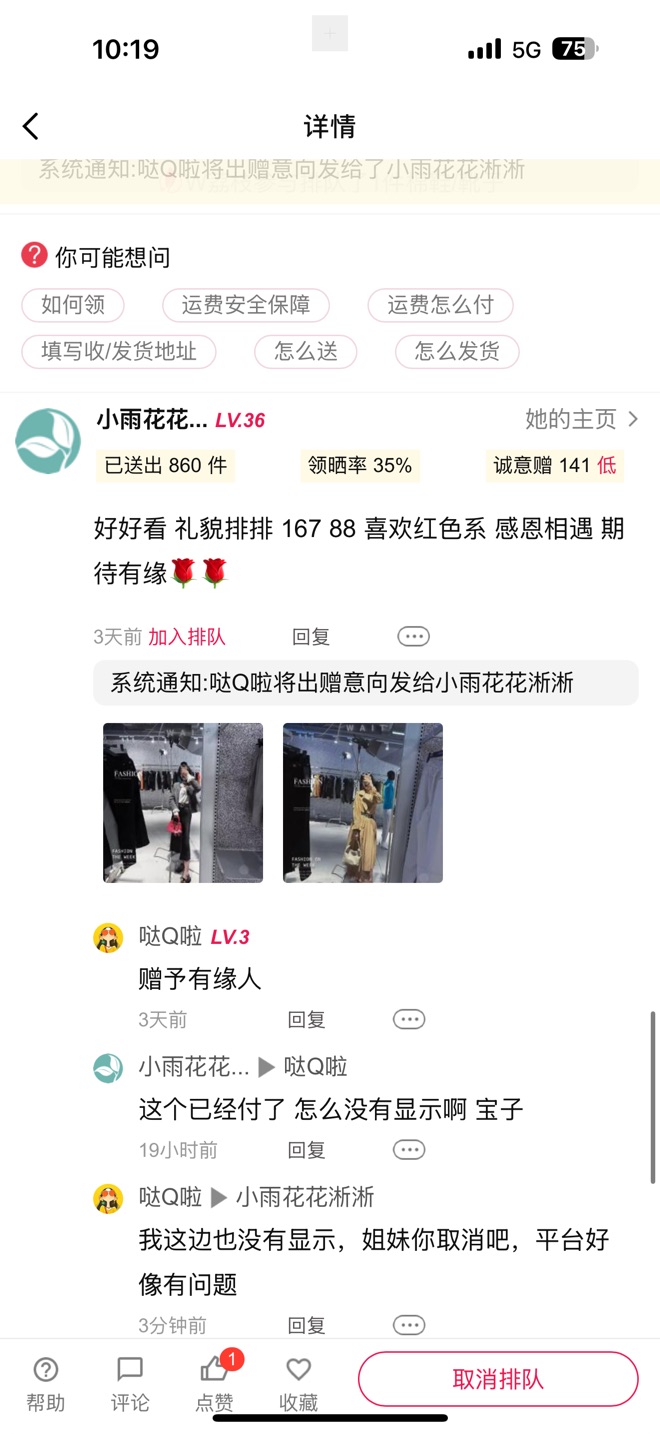Save this post with 收藏

[x=298, y=1383]
